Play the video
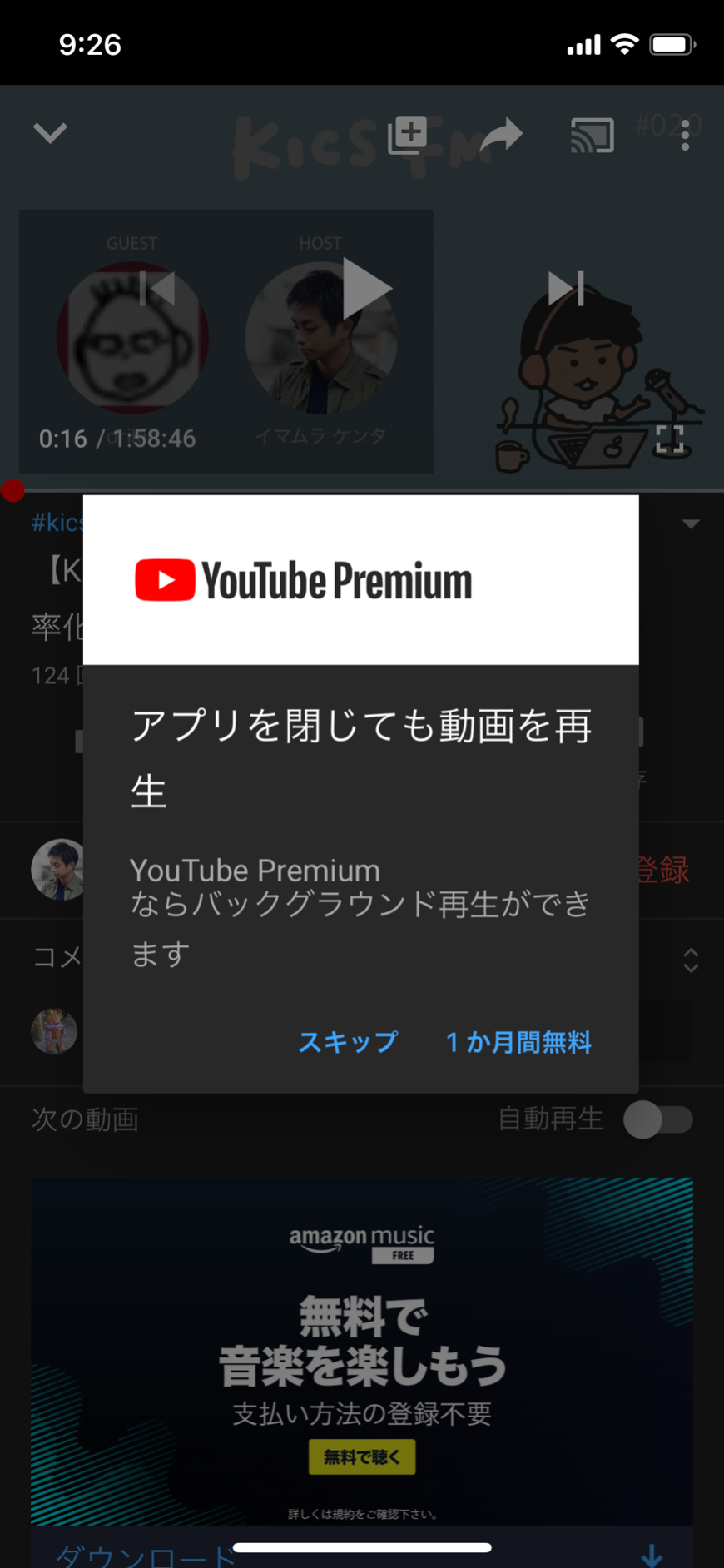Image resolution: width=724 pixels, height=1568 pixels. [366, 289]
